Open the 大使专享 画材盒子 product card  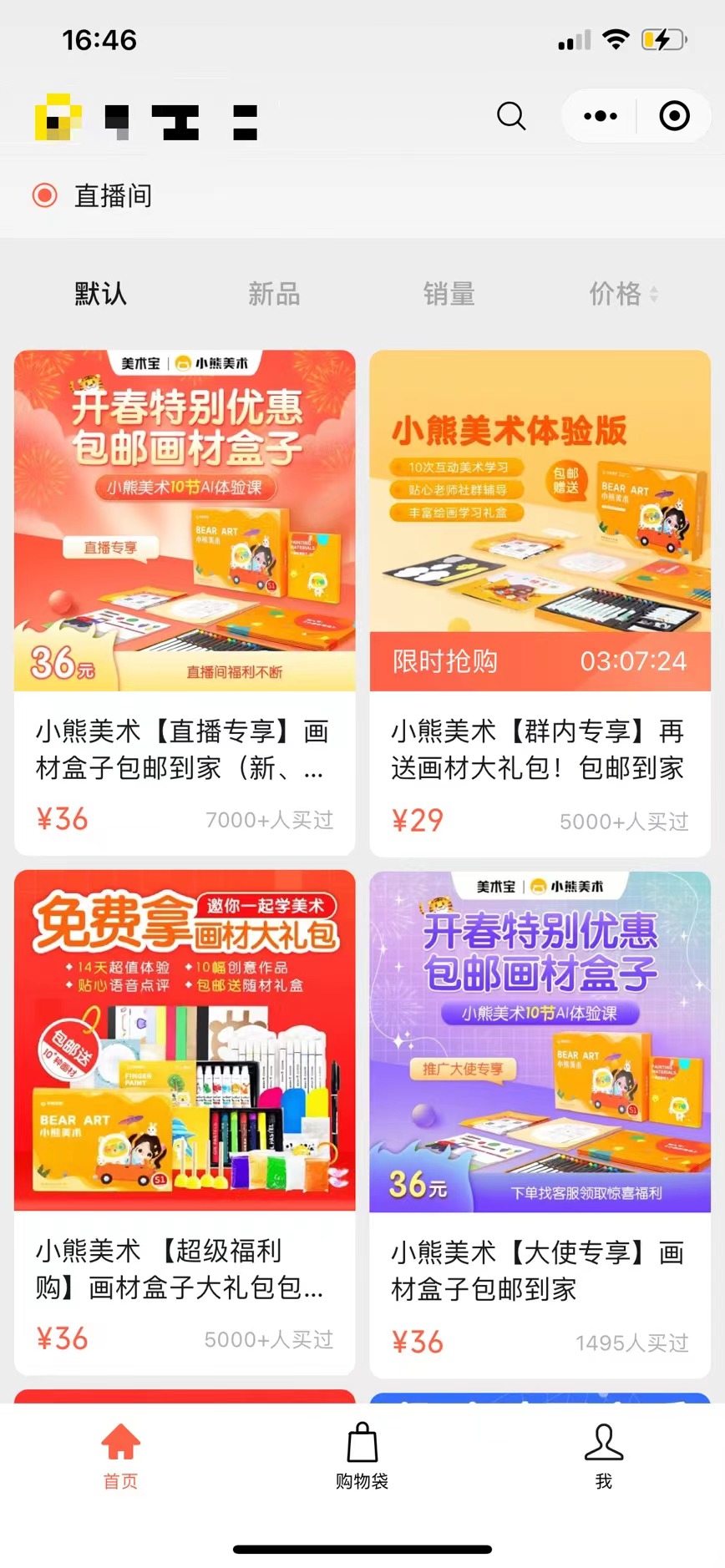click(x=540, y=1123)
